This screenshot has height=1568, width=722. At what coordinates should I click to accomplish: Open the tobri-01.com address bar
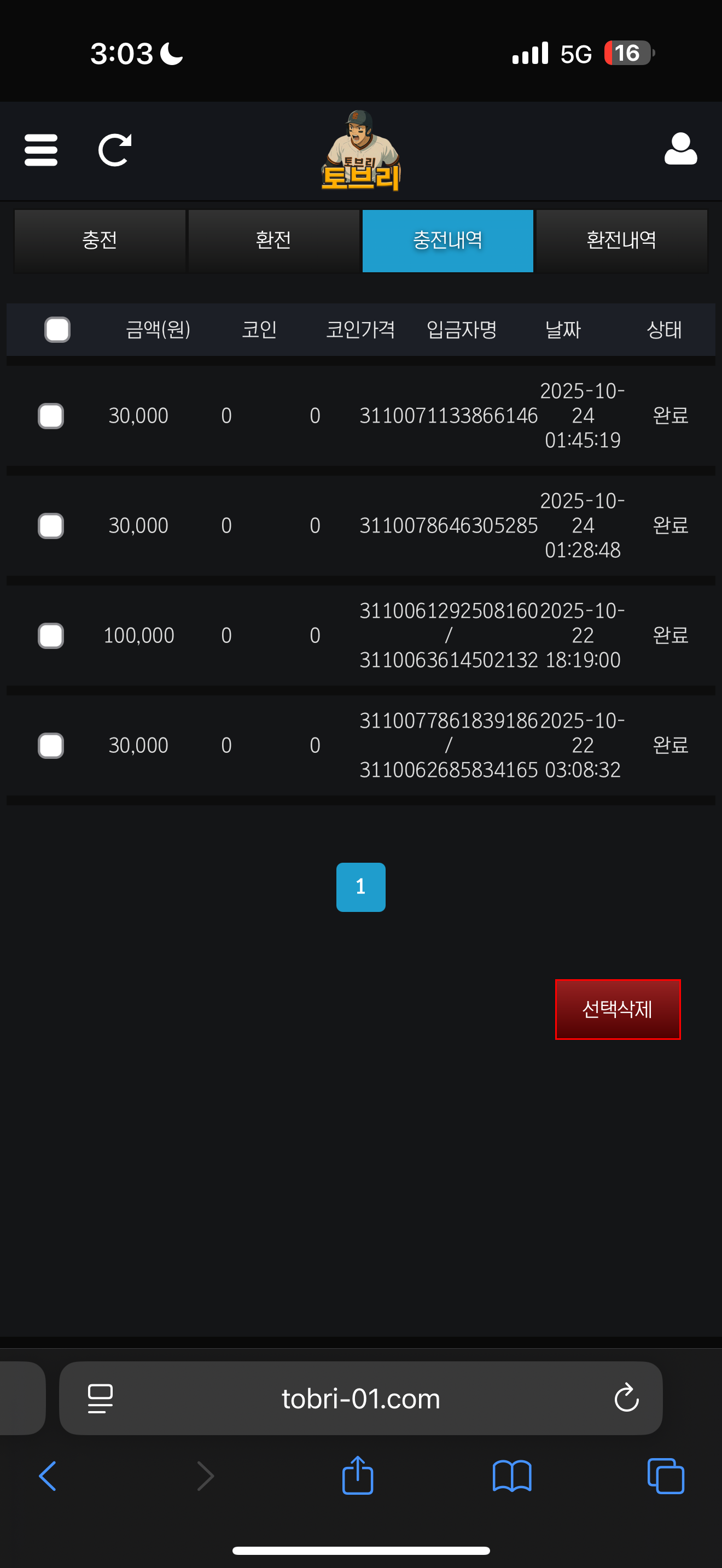(360, 1399)
